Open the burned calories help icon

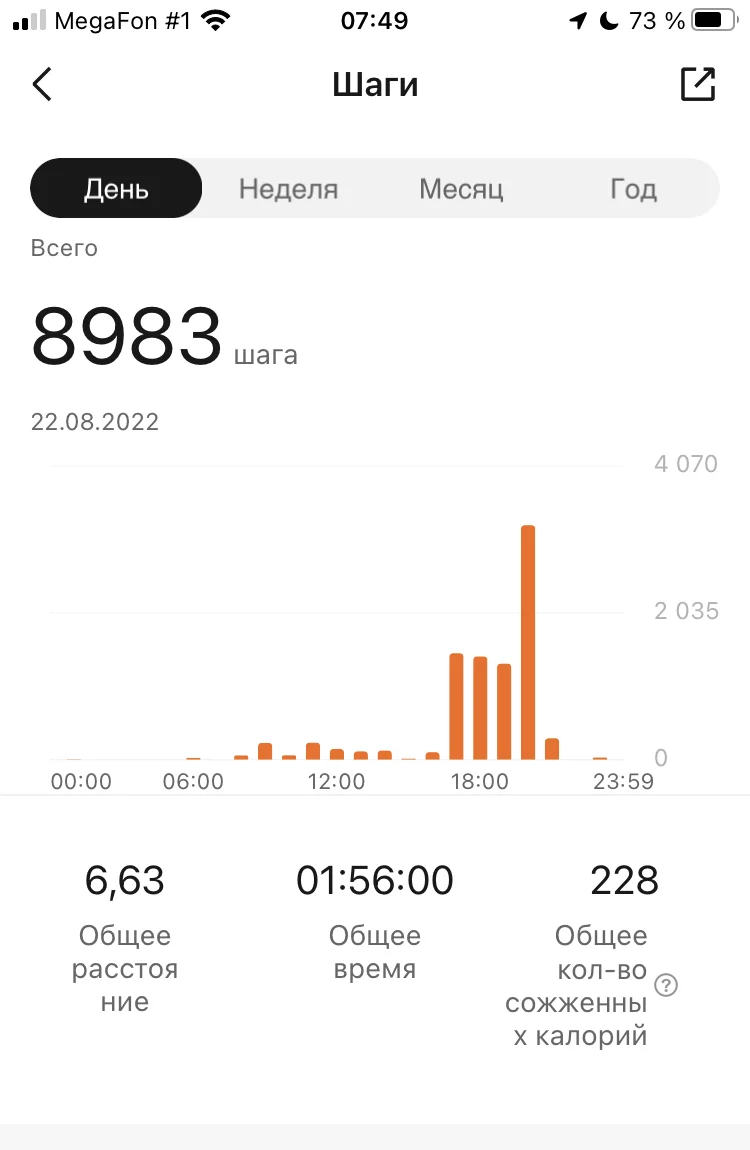click(666, 985)
